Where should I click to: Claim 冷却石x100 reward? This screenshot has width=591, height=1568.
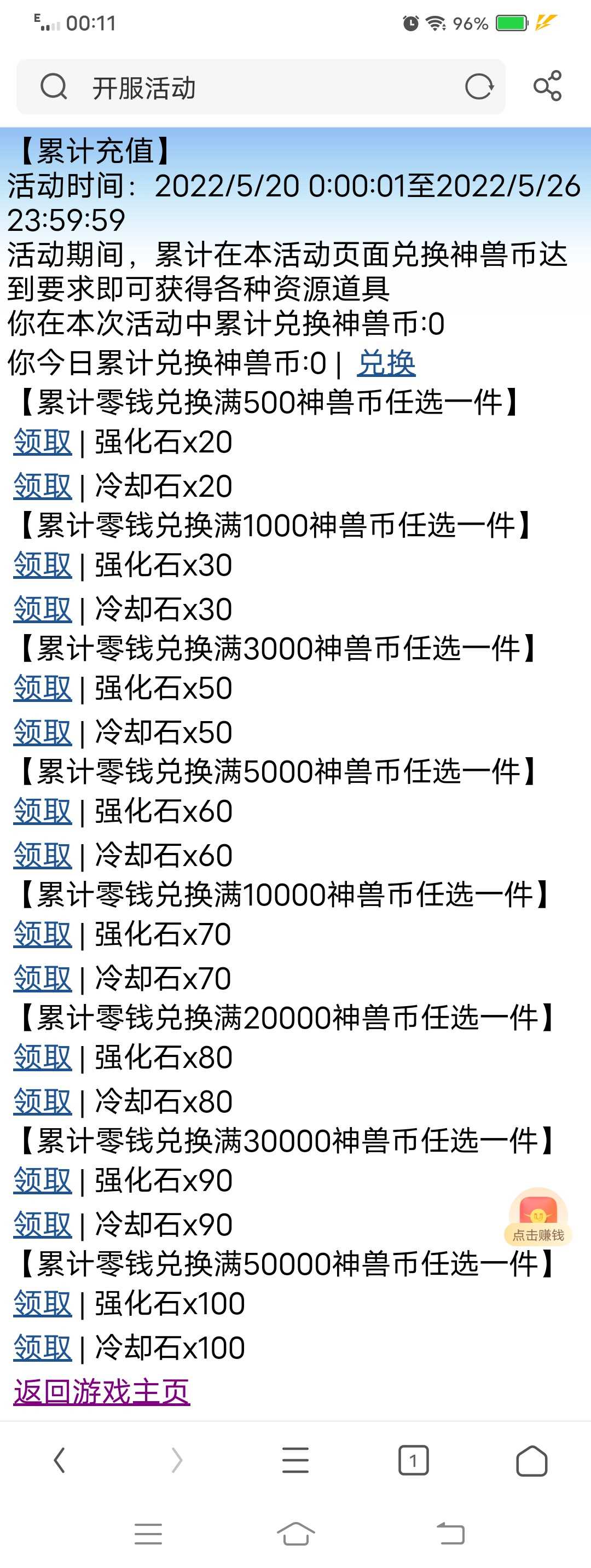(43, 1348)
